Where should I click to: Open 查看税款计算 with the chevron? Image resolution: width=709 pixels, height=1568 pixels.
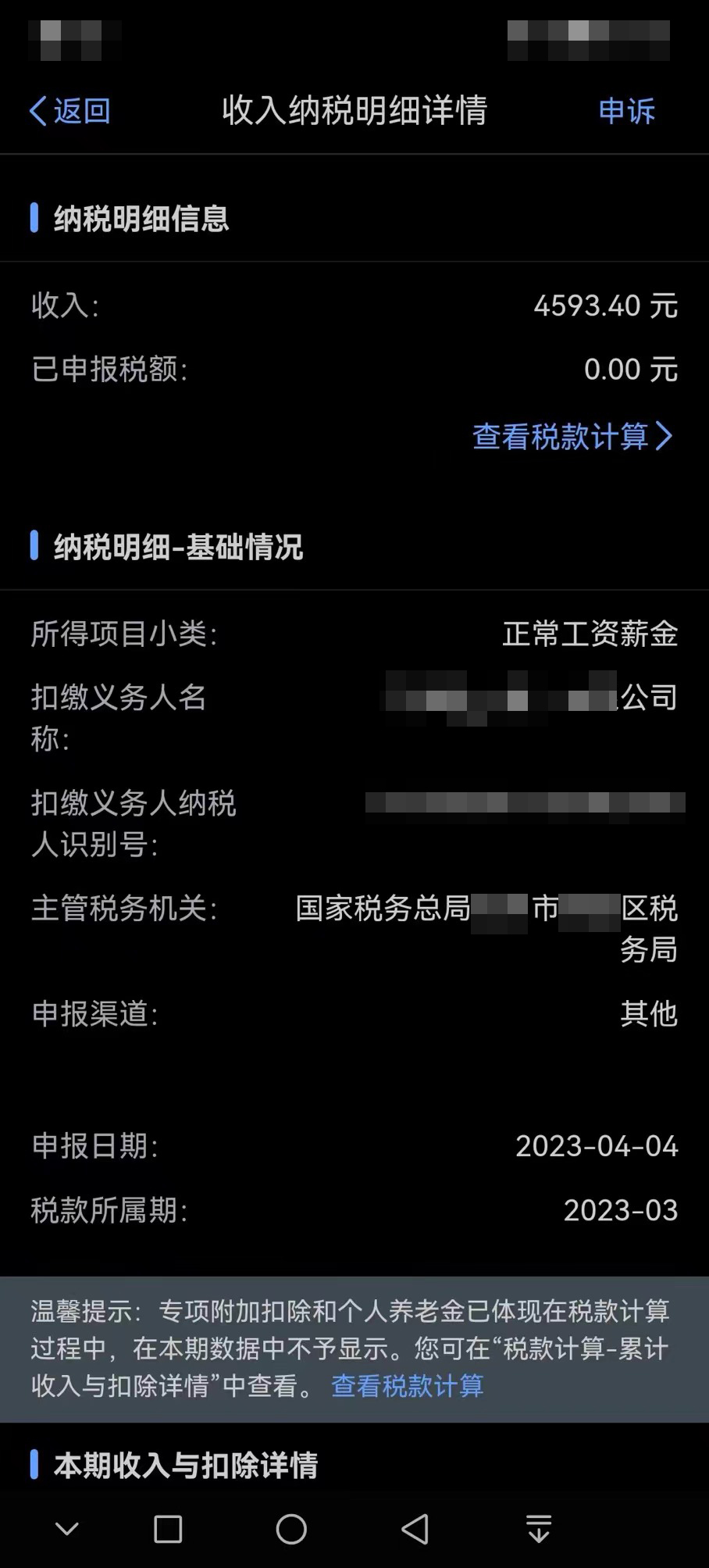(572, 436)
